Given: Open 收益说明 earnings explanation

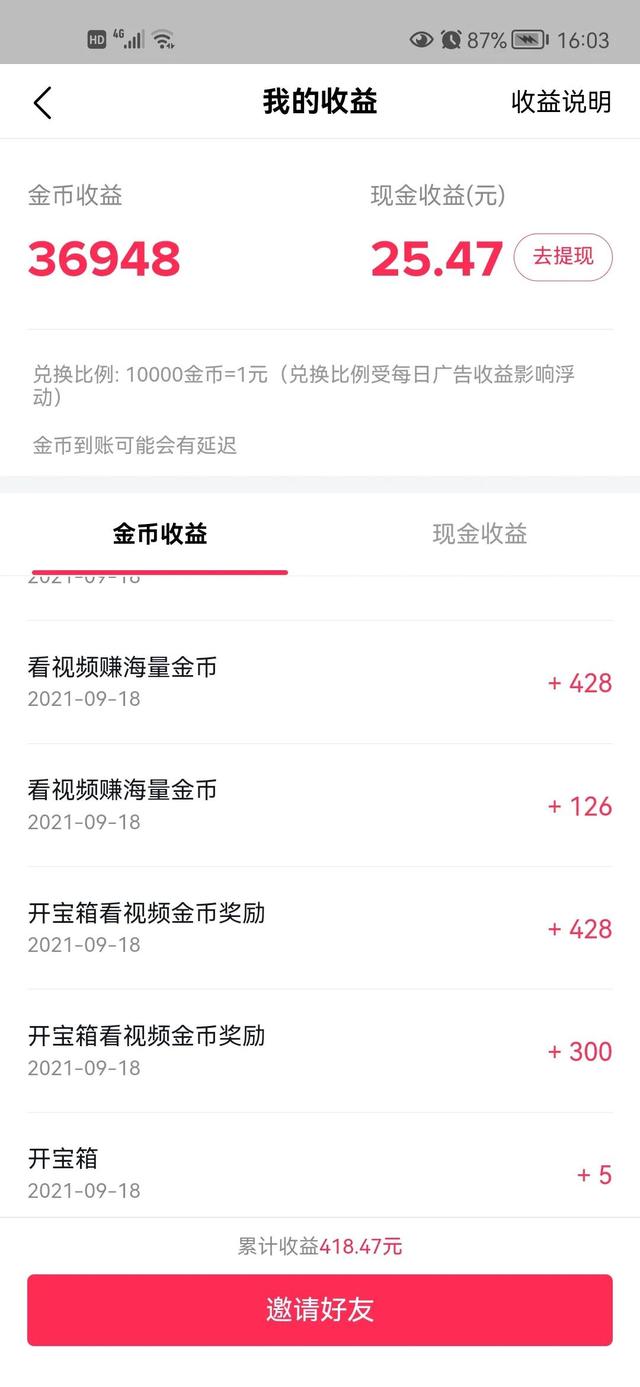Looking at the screenshot, I should coord(561,102).
